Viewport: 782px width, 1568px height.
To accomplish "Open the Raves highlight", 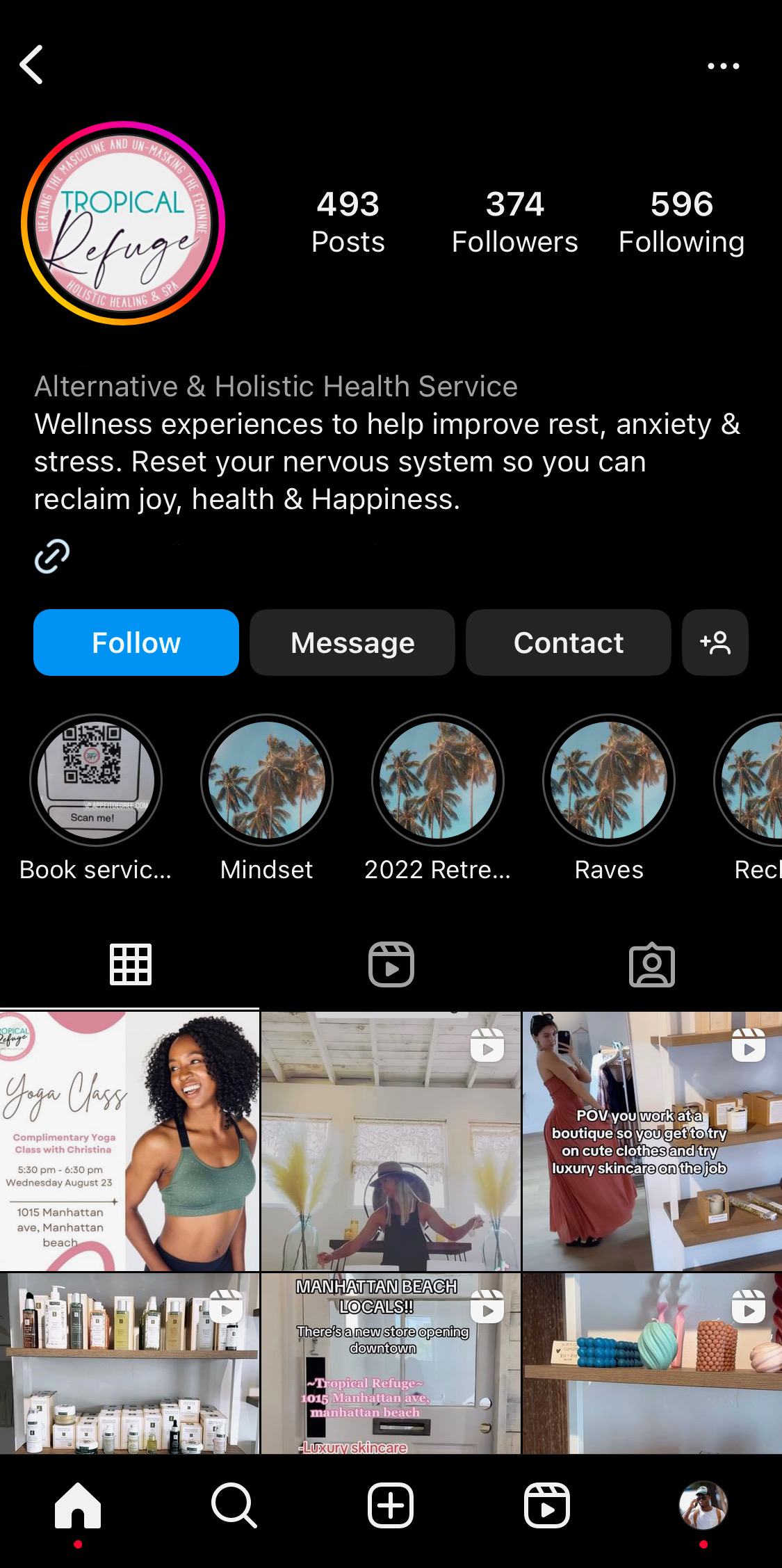I will [x=609, y=780].
